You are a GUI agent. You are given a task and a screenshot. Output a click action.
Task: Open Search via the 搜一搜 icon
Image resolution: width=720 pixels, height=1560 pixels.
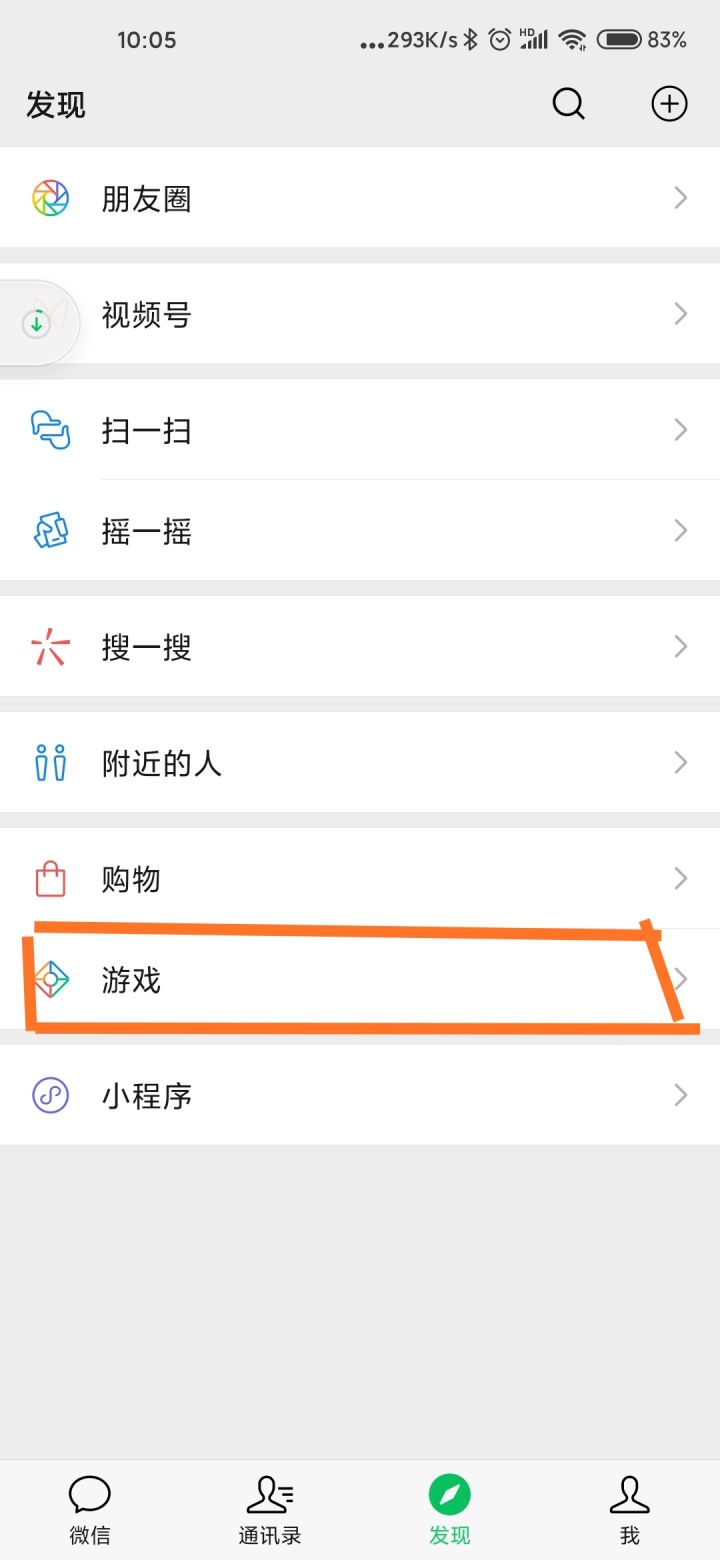[50, 646]
